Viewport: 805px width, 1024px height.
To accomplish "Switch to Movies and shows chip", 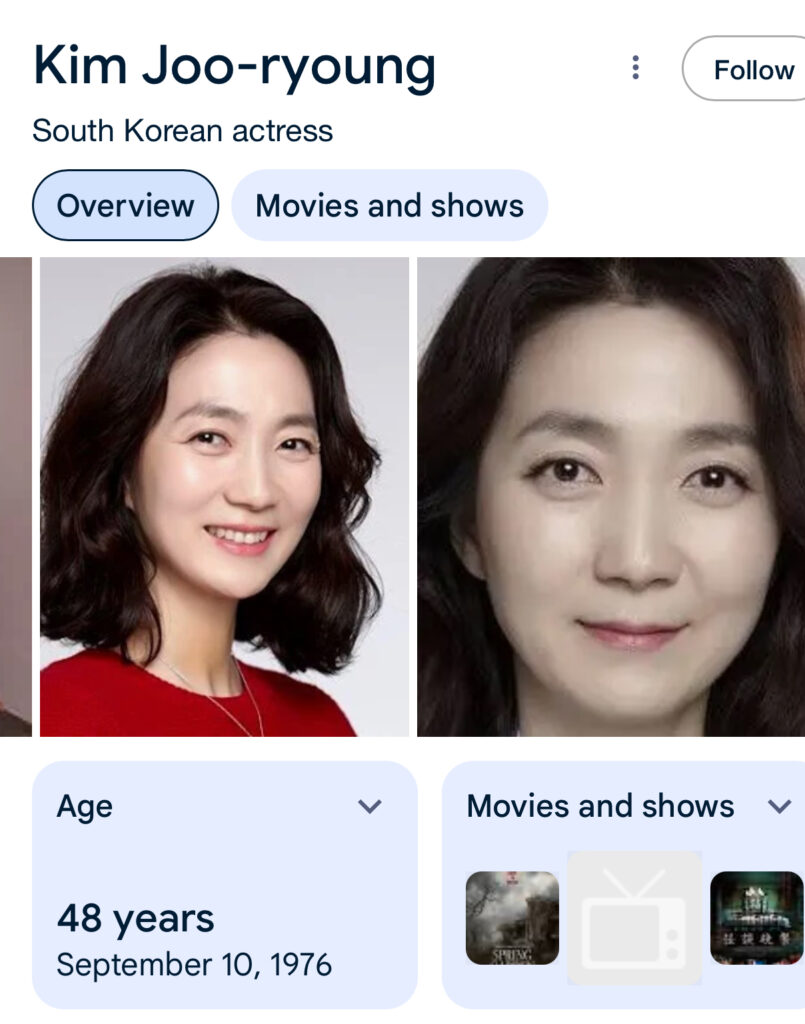I will tap(389, 206).
